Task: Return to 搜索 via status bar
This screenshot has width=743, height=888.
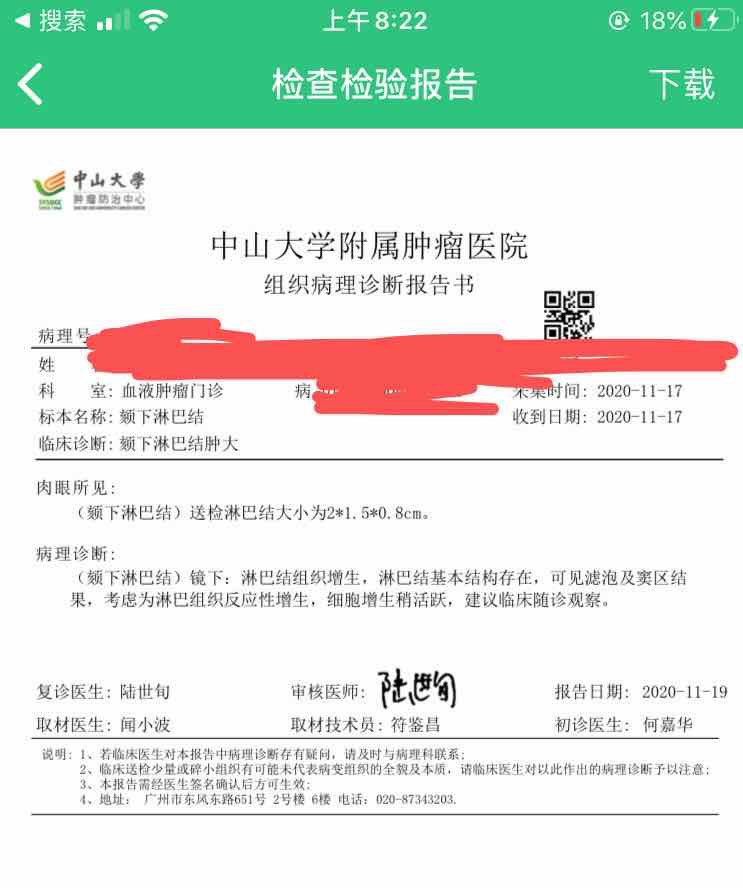Action: 50,20
